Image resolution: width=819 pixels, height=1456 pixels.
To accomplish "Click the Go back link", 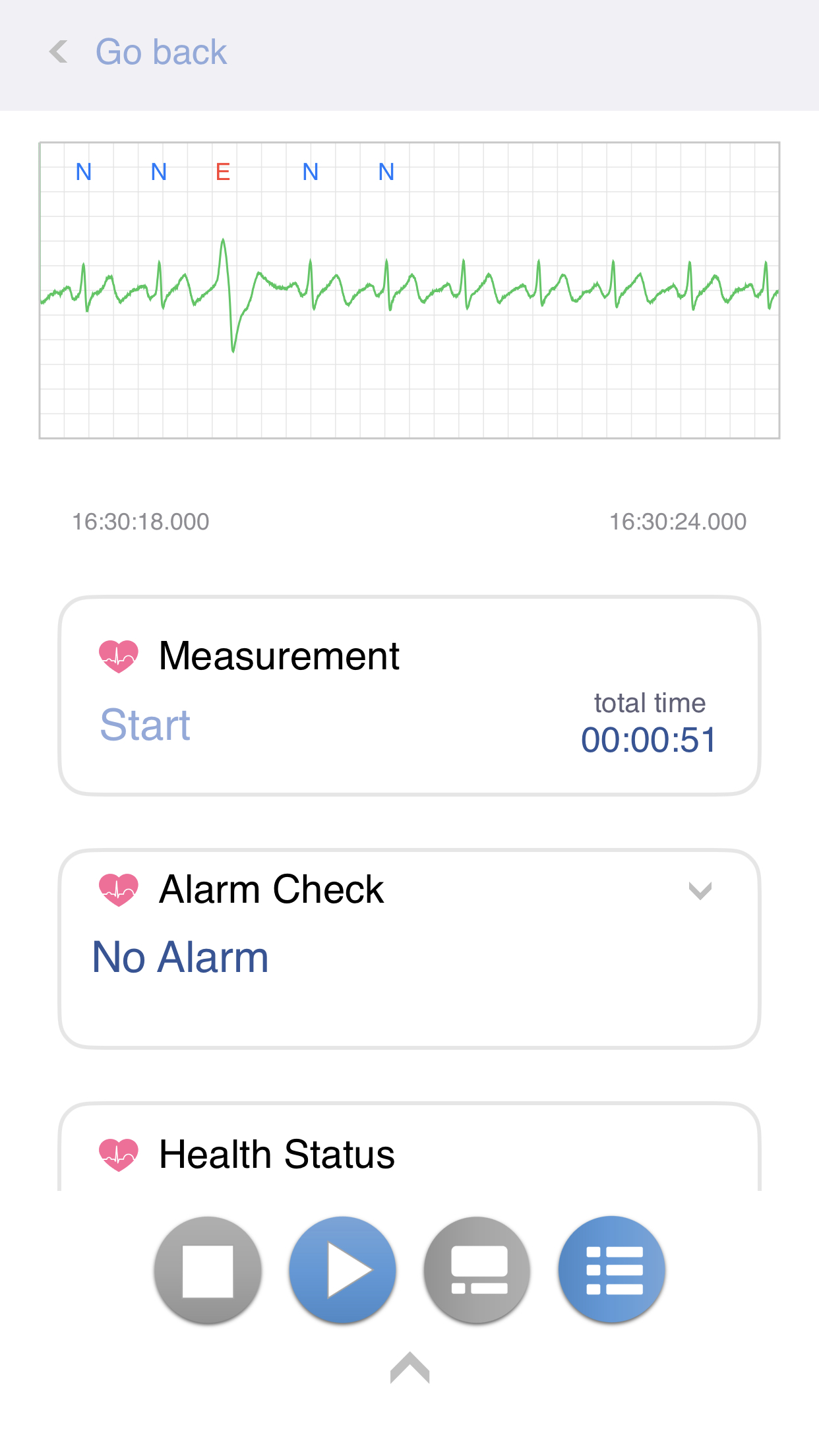I will [161, 51].
